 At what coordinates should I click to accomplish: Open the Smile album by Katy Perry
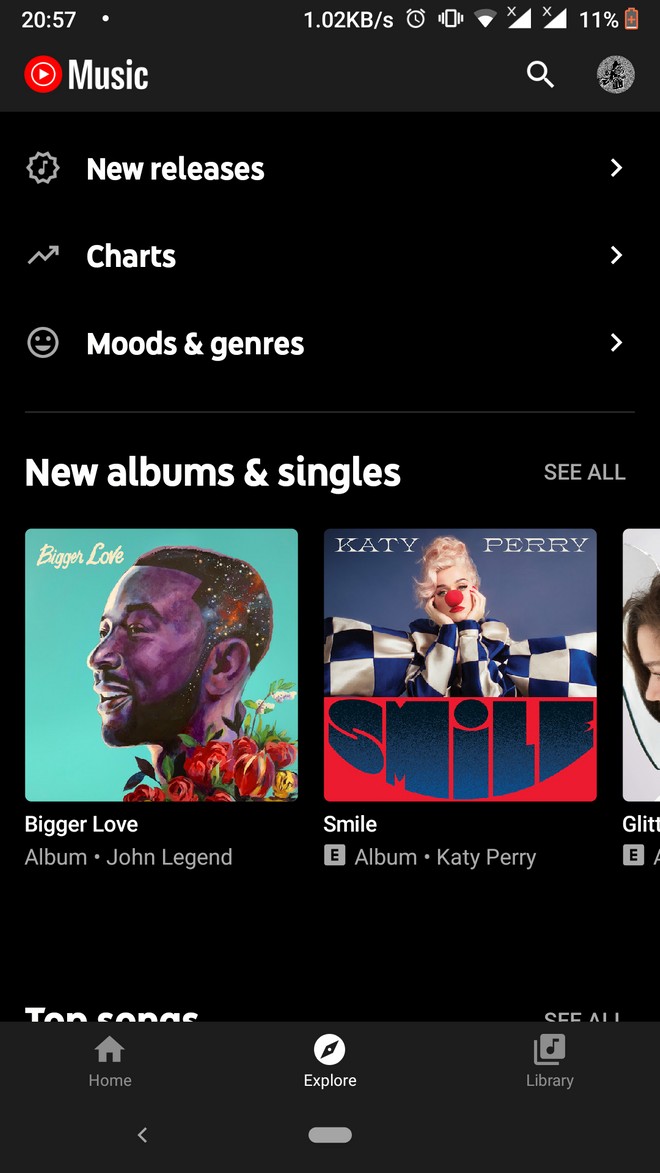460,665
